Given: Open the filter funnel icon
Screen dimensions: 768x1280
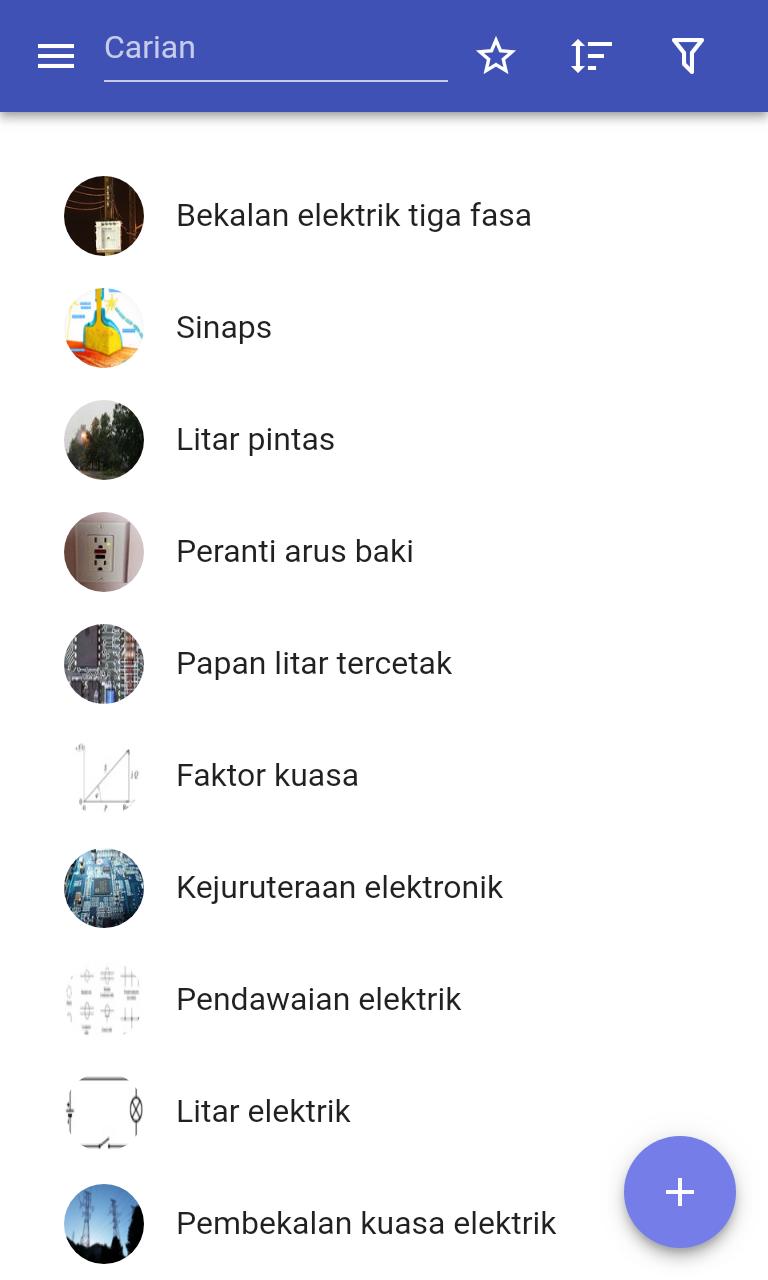Looking at the screenshot, I should [688, 56].
